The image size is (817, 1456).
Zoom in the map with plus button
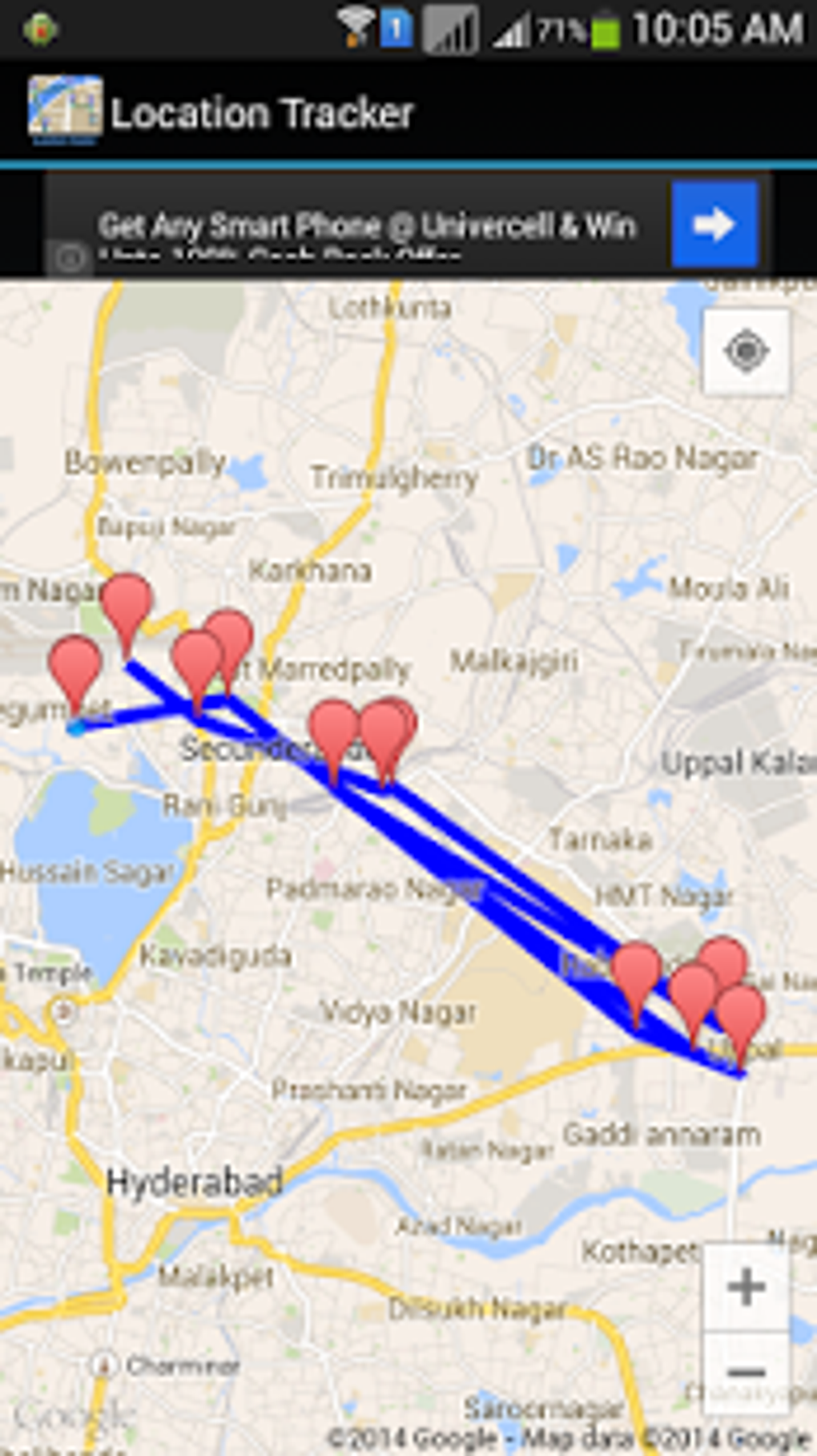pyautogui.click(x=746, y=1286)
